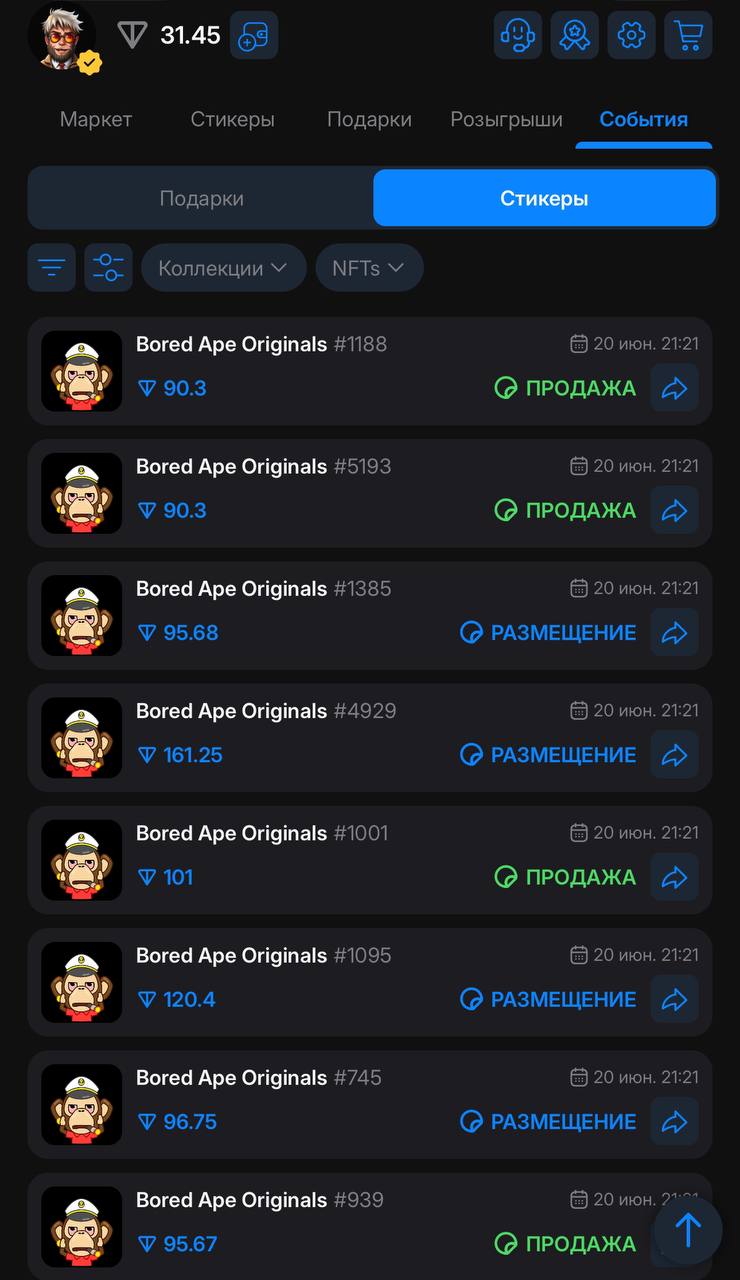The height and width of the screenshot is (1280, 740).
Task: Open the settings gear
Action: pos(631,36)
